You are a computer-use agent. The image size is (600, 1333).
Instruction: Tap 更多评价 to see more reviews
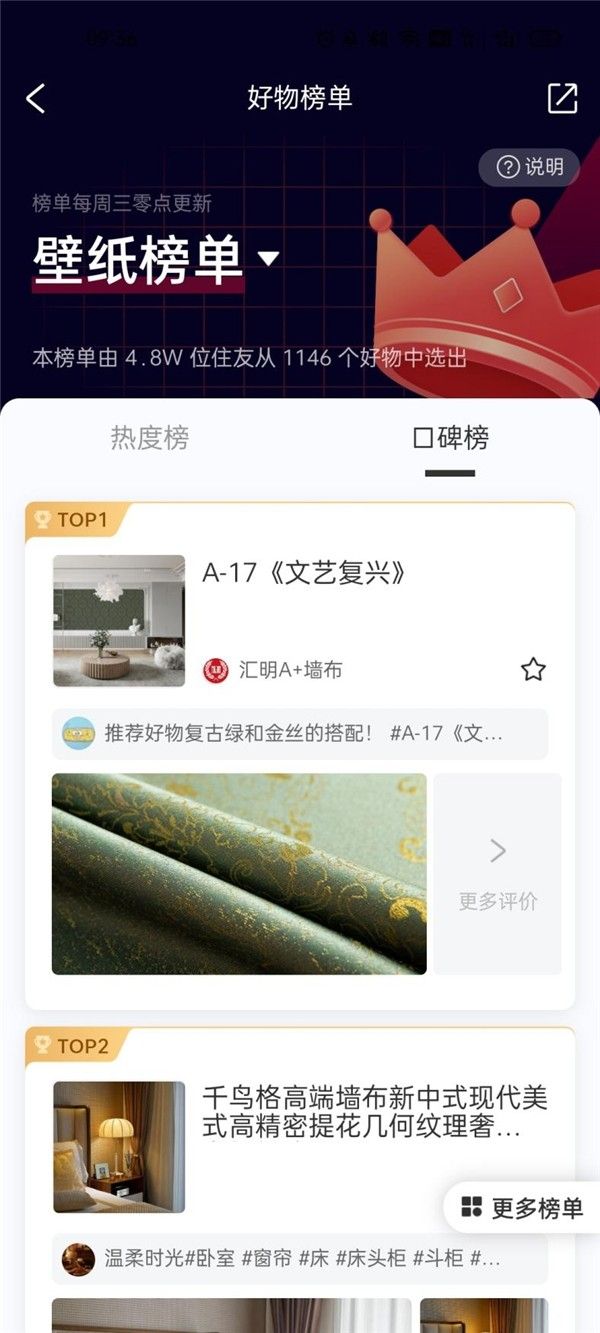coord(498,873)
